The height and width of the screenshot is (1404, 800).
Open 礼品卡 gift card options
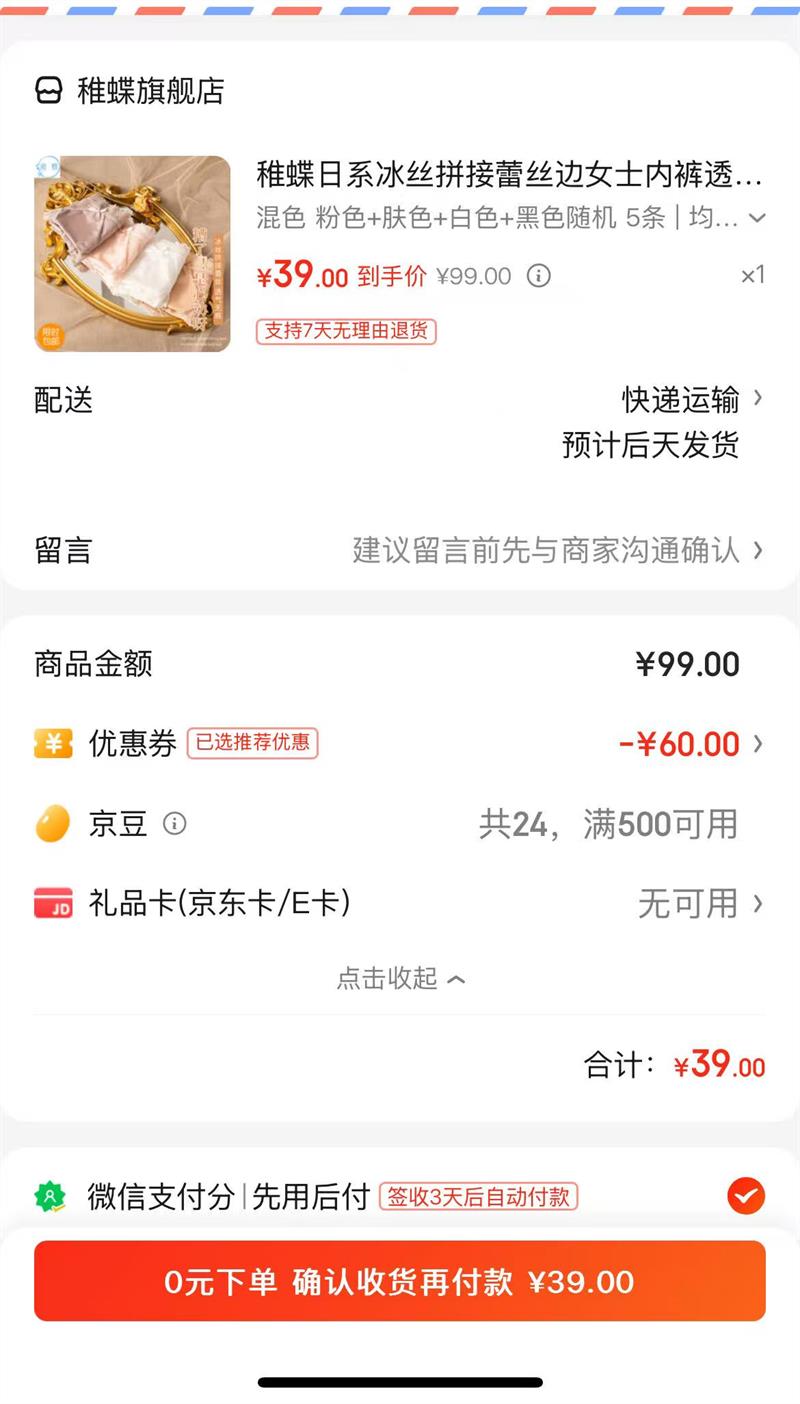(700, 904)
